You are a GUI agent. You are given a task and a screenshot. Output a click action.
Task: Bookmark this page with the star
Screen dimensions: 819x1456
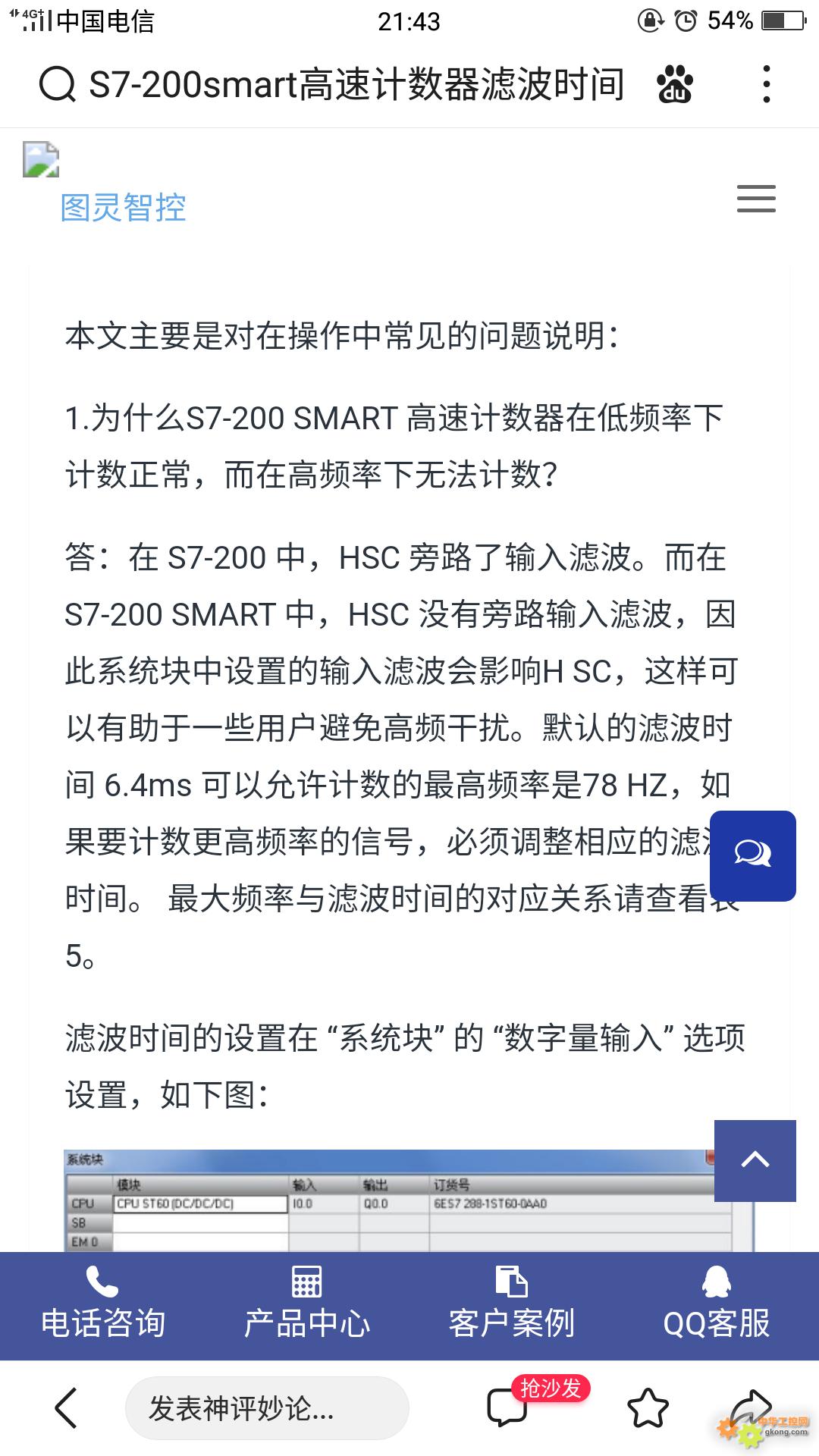pos(648,1408)
